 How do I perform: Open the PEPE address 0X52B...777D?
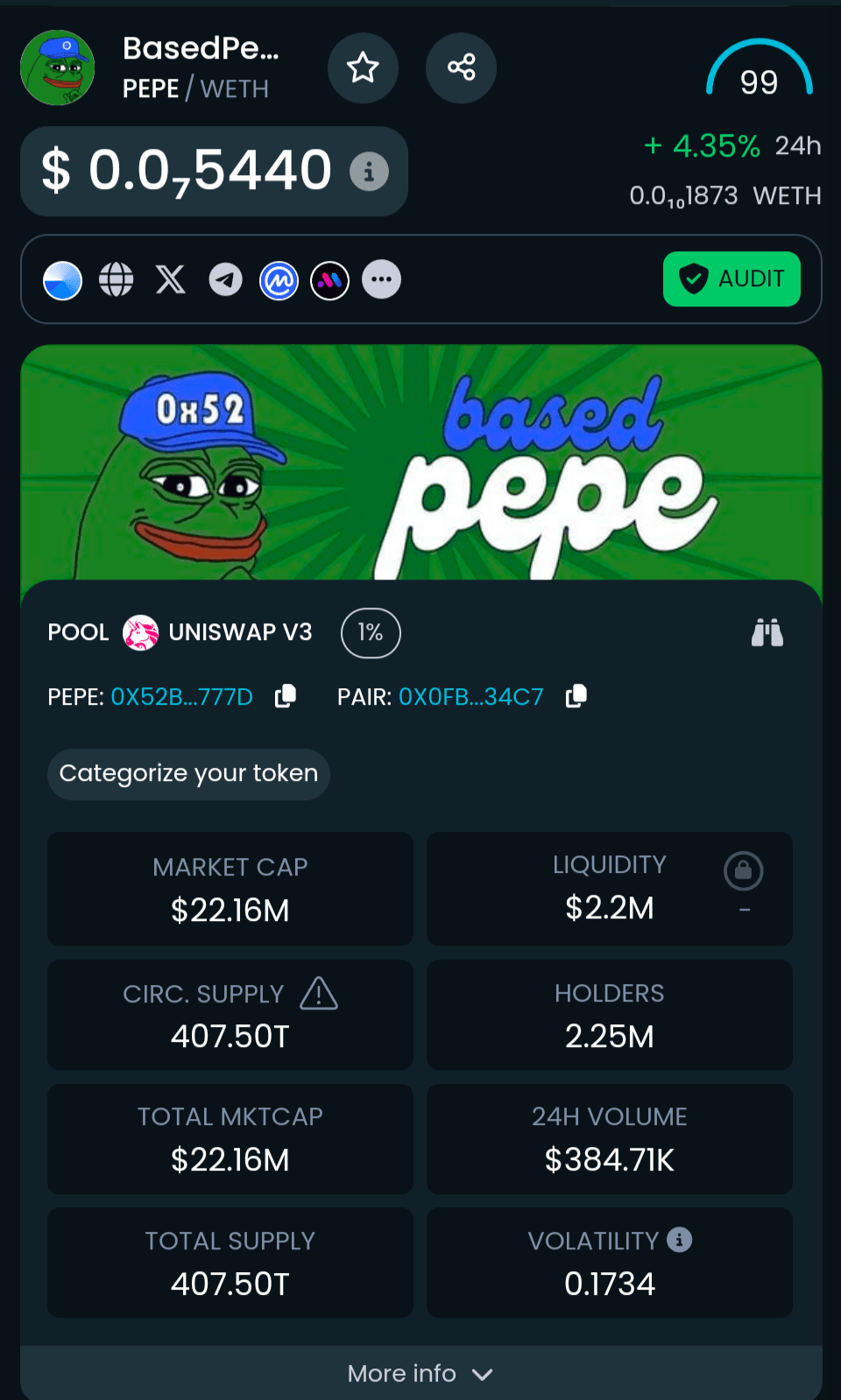point(181,697)
